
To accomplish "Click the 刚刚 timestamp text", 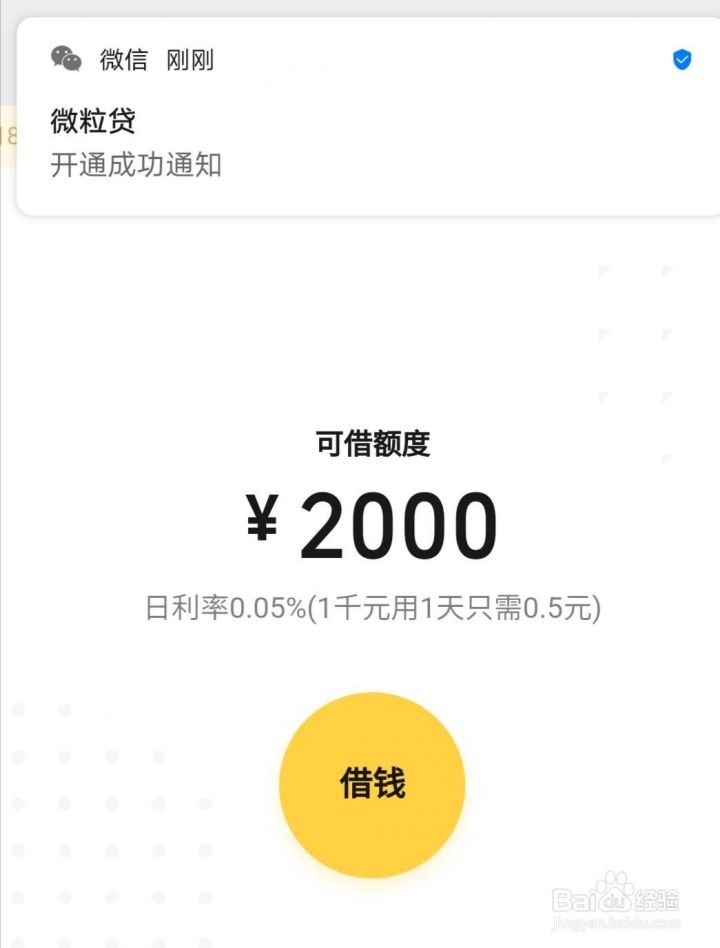I will (190, 61).
